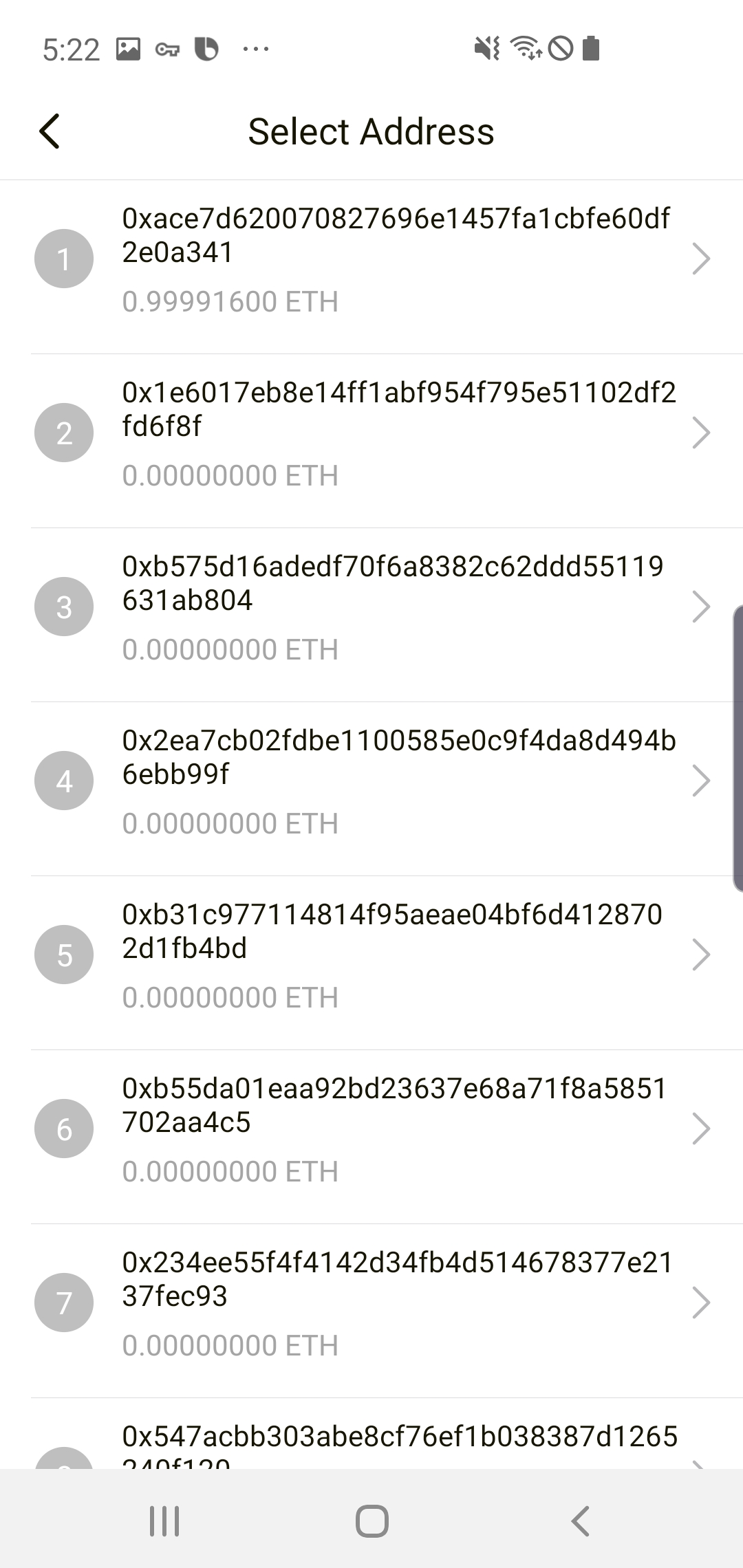
Task: Pick address 3 starting with 0xb575d1
Action: (x=371, y=615)
